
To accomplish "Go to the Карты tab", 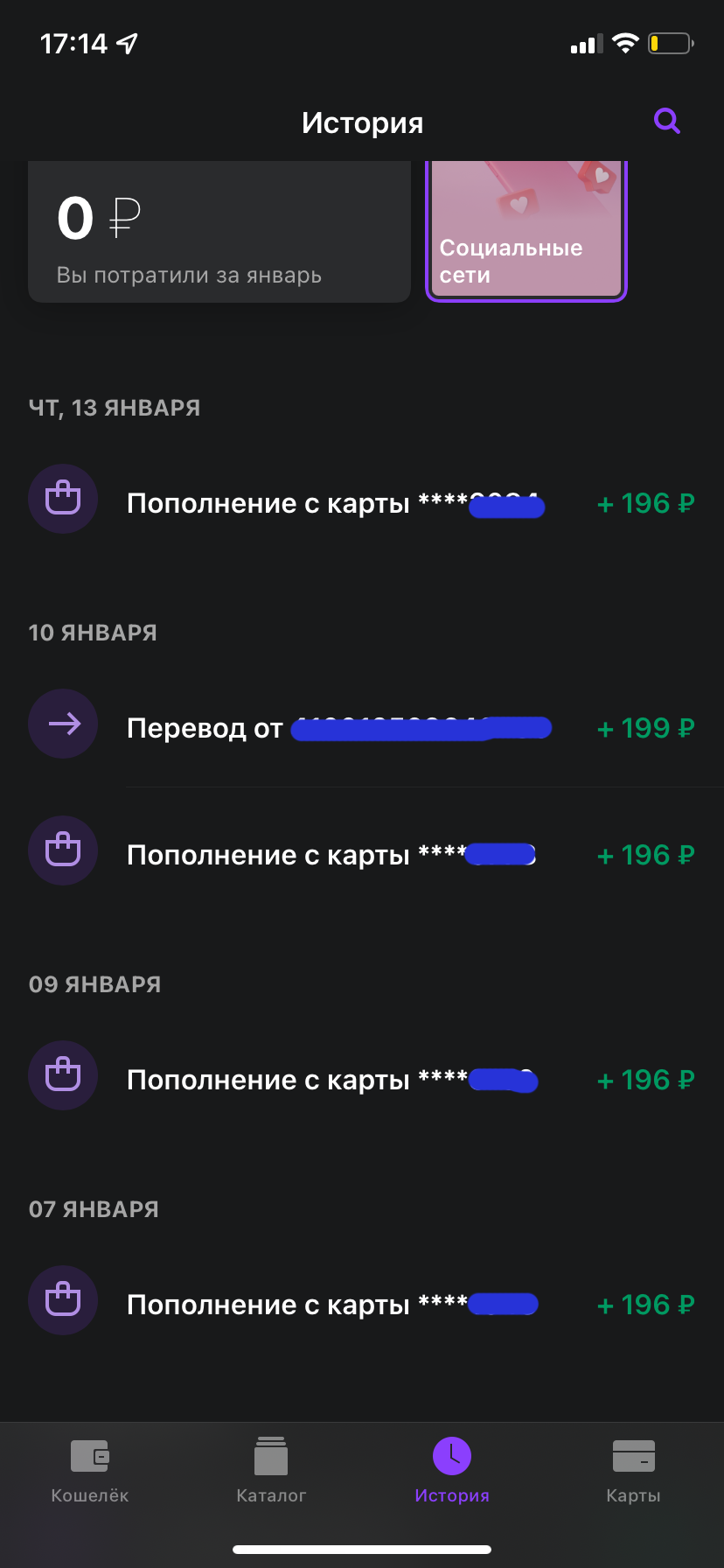I will click(633, 1470).
